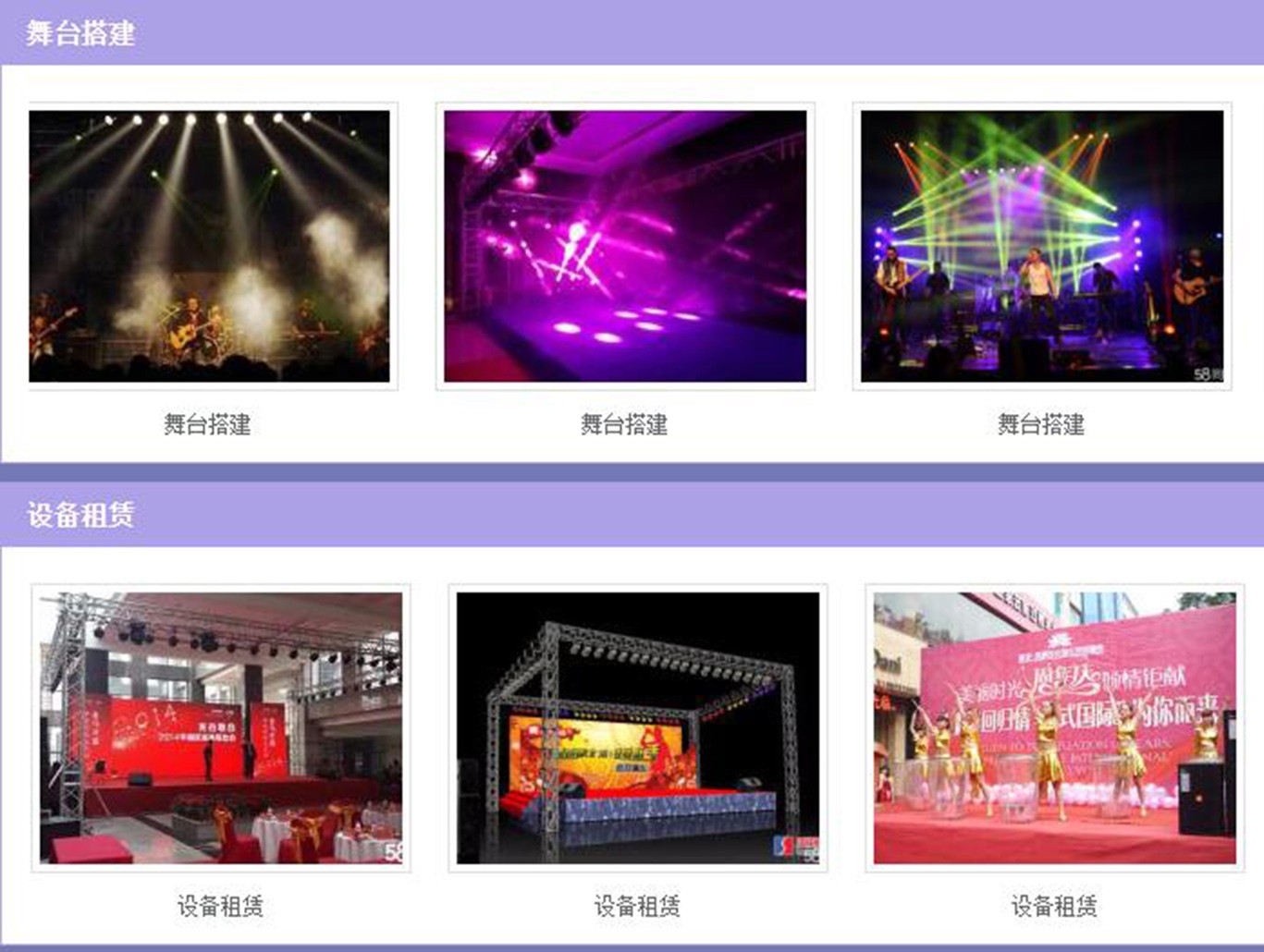Open the 舞台搭建 tile with white spotlight beams
The height and width of the screenshot is (952, 1264).
(x=209, y=246)
